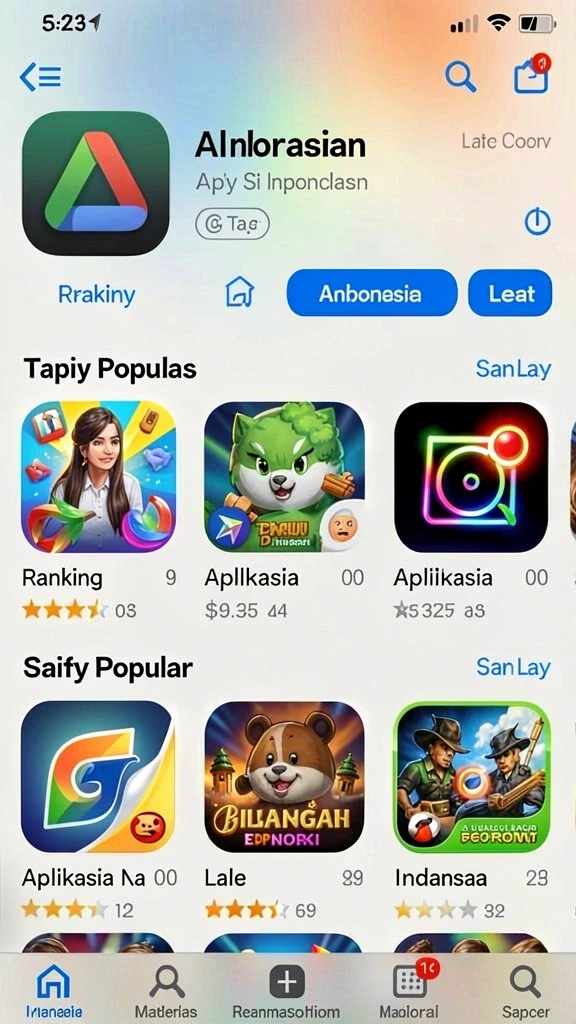This screenshot has width=576, height=1024.
Task: Tap the blue Leat button
Action: tap(510, 293)
